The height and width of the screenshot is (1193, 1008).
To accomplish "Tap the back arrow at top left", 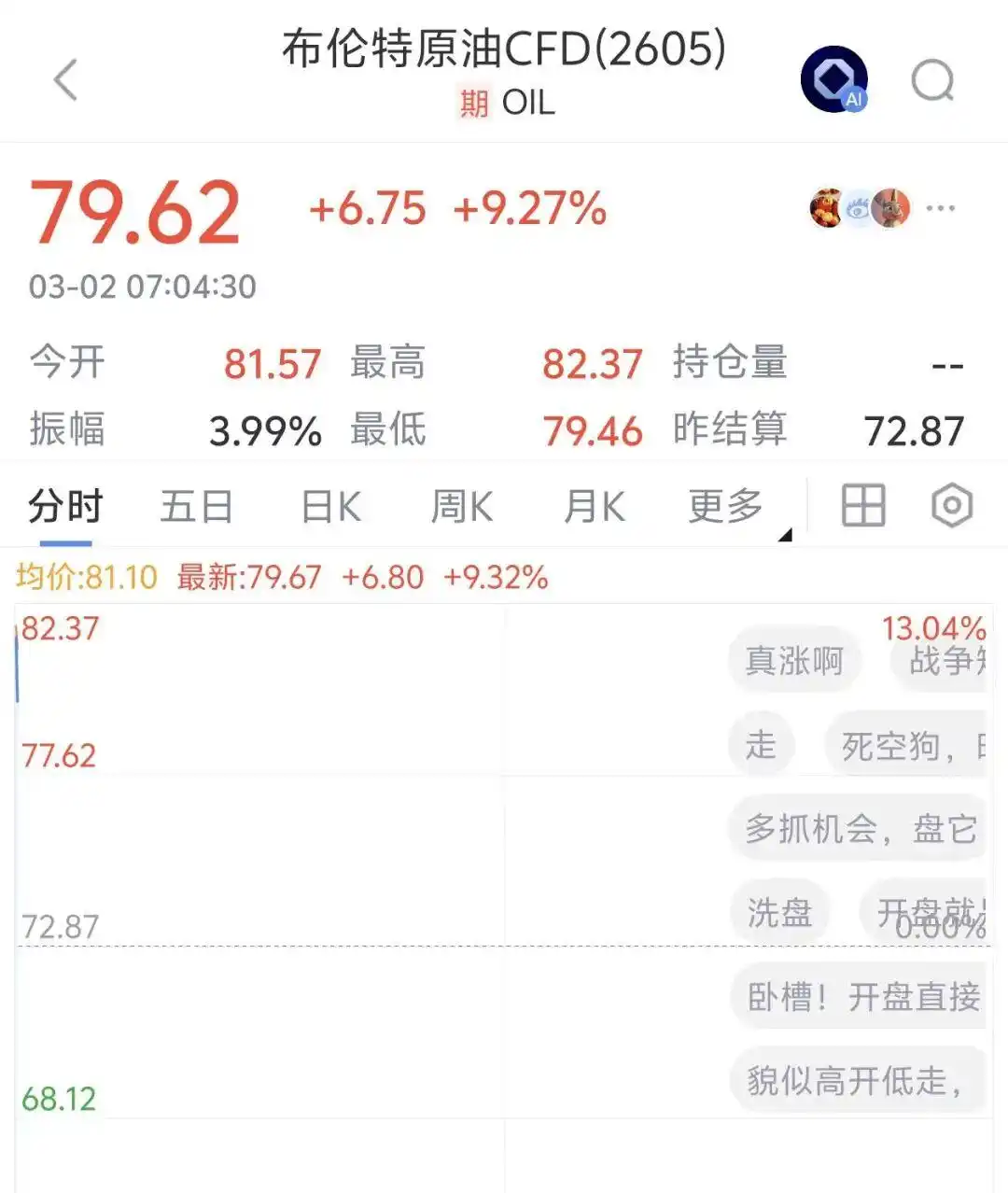I will tap(63, 78).
